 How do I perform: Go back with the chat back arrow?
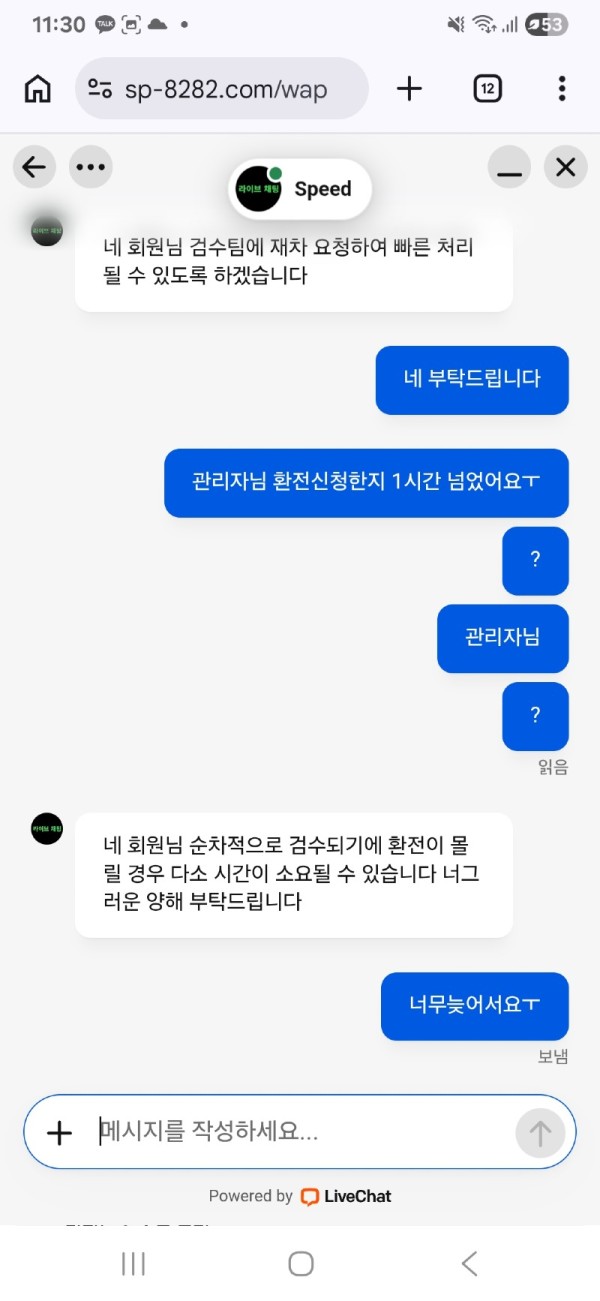point(35,167)
